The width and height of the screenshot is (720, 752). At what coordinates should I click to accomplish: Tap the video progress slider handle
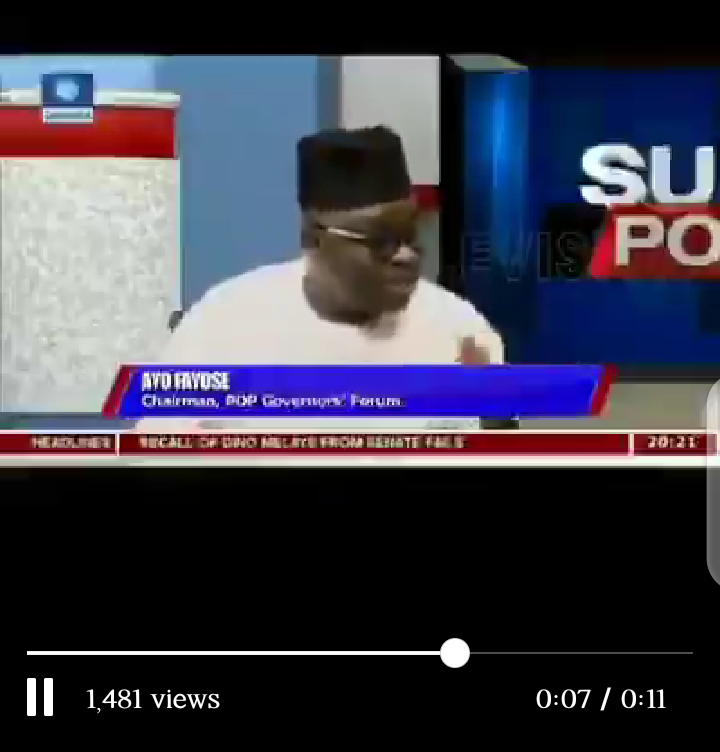click(x=455, y=653)
